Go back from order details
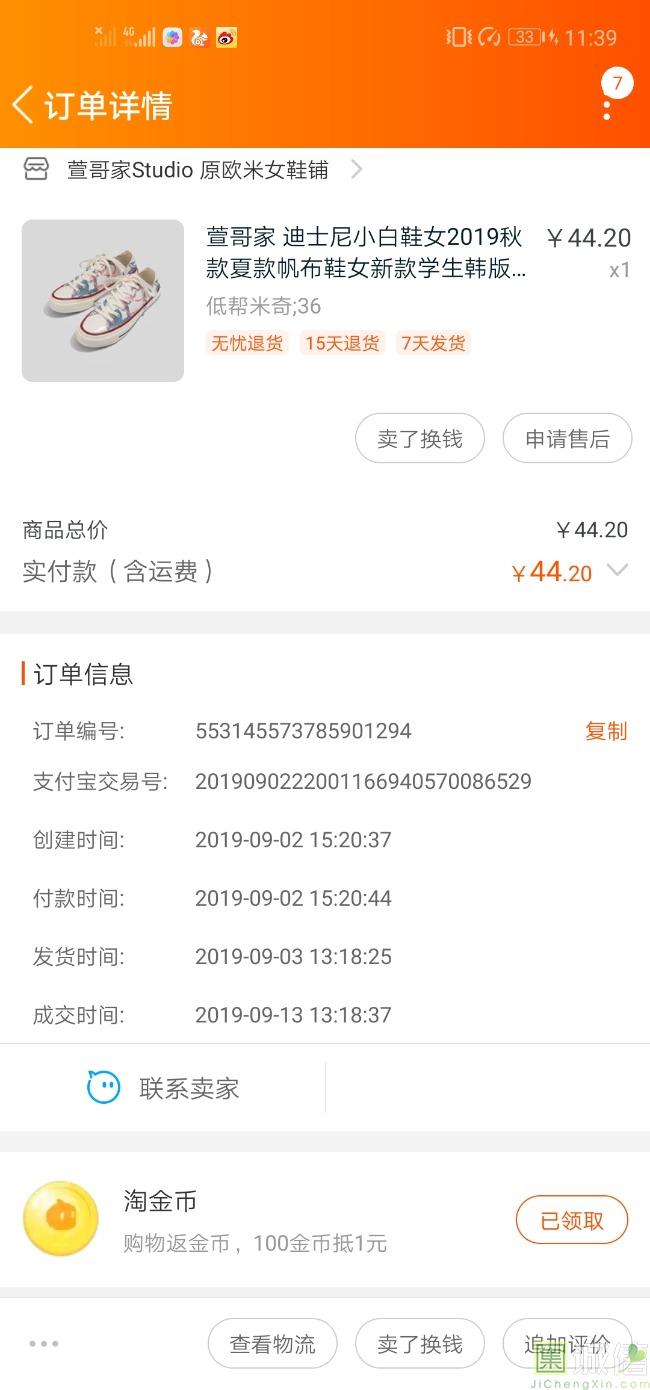Image resolution: width=650 pixels, height=1390 pixels. (24, 105)
